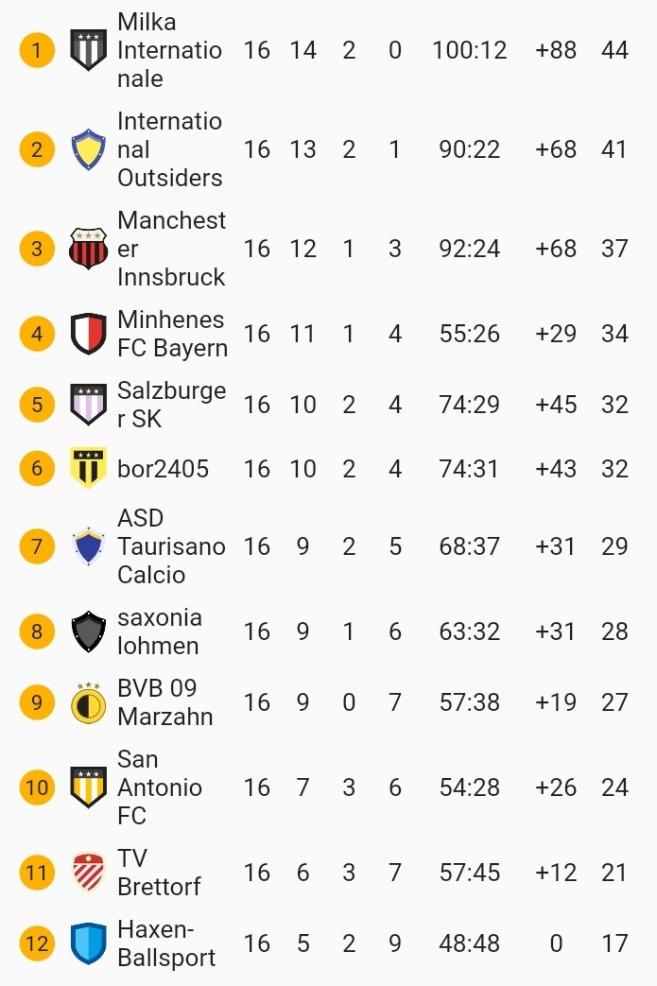Select International Outsiders in the table

[169, 149]
